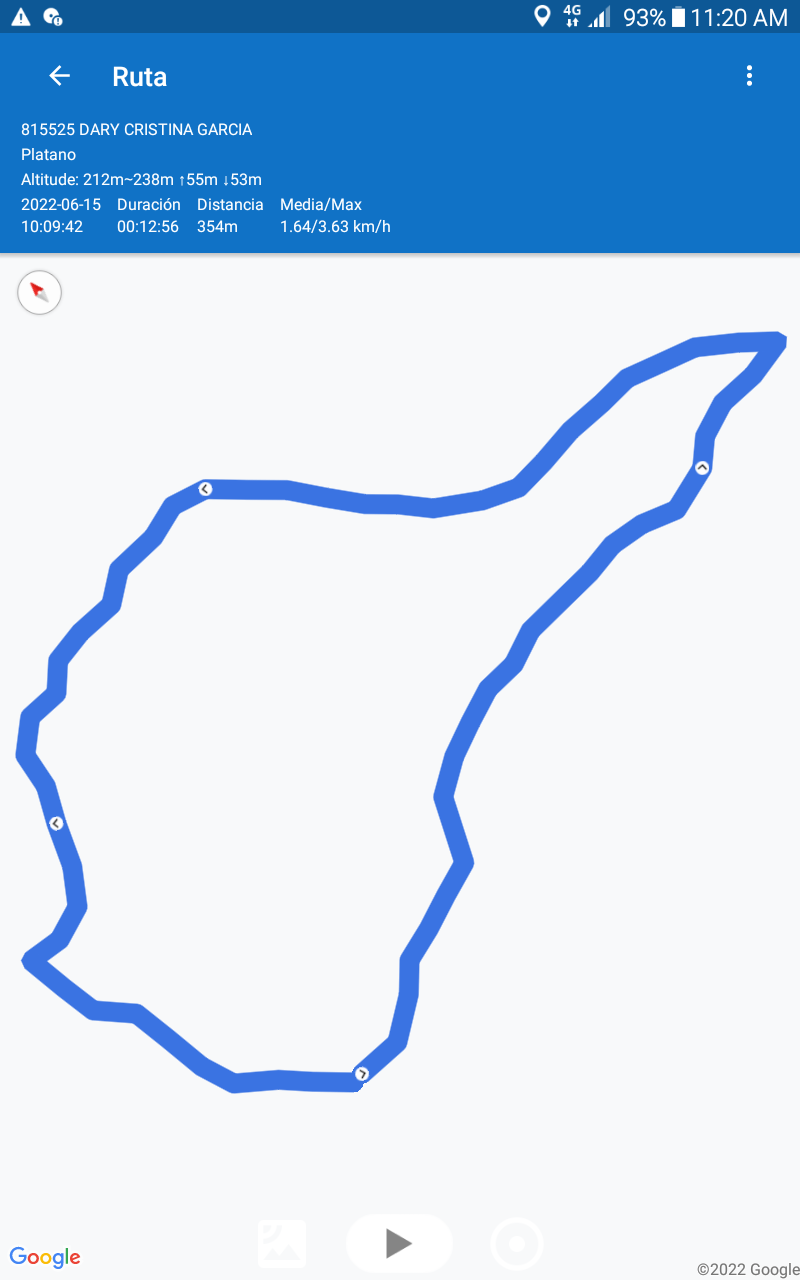Open the overflow menu
800x1280 pixels.
coord(749,76)
